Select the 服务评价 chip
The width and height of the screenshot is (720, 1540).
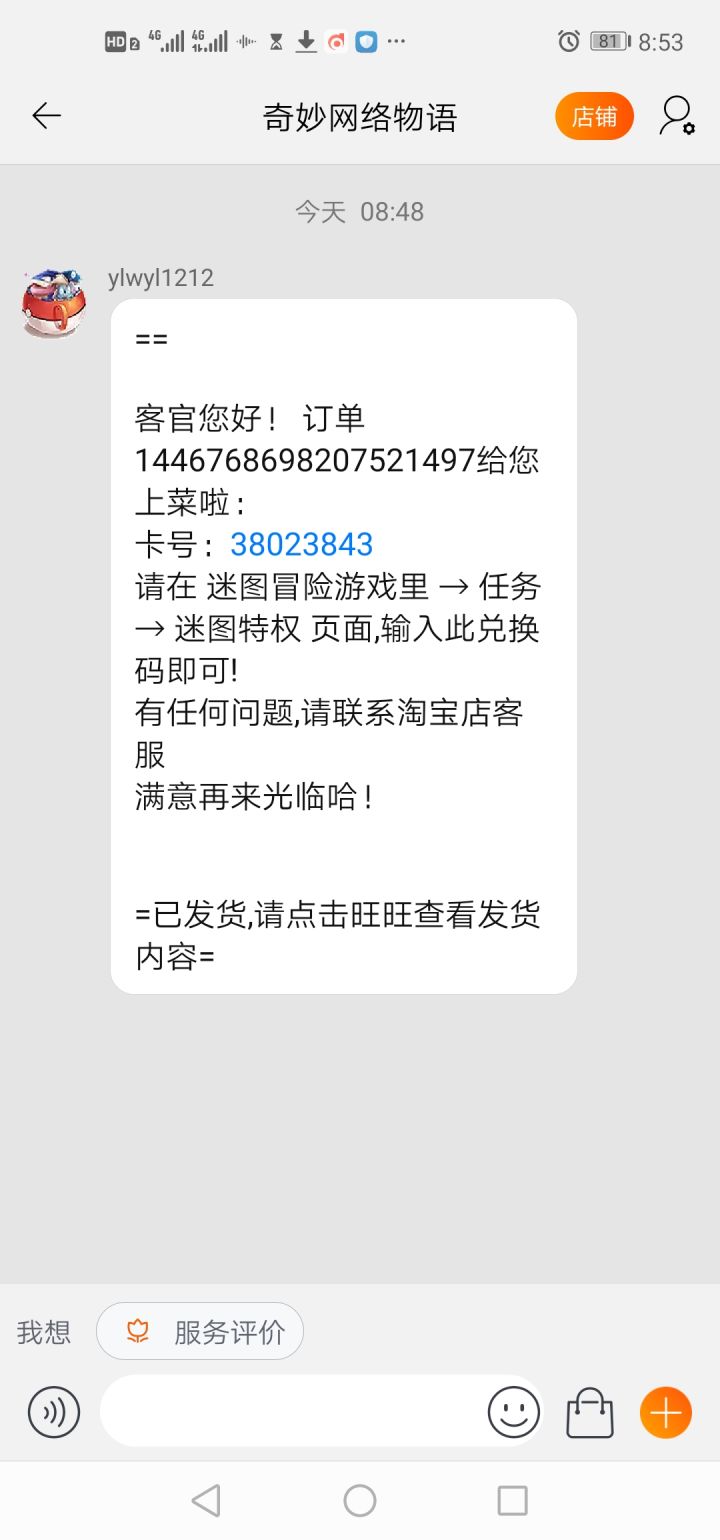tap(200, 1331)
